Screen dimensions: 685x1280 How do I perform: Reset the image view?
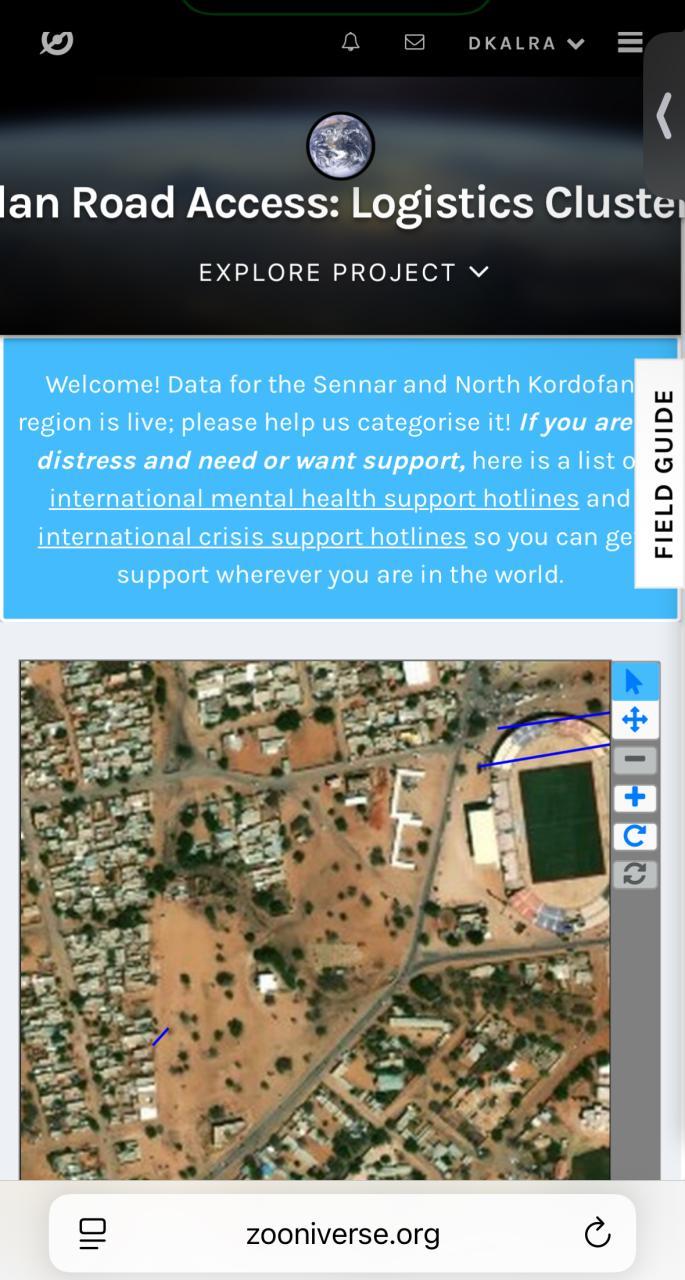coord(634,874)
